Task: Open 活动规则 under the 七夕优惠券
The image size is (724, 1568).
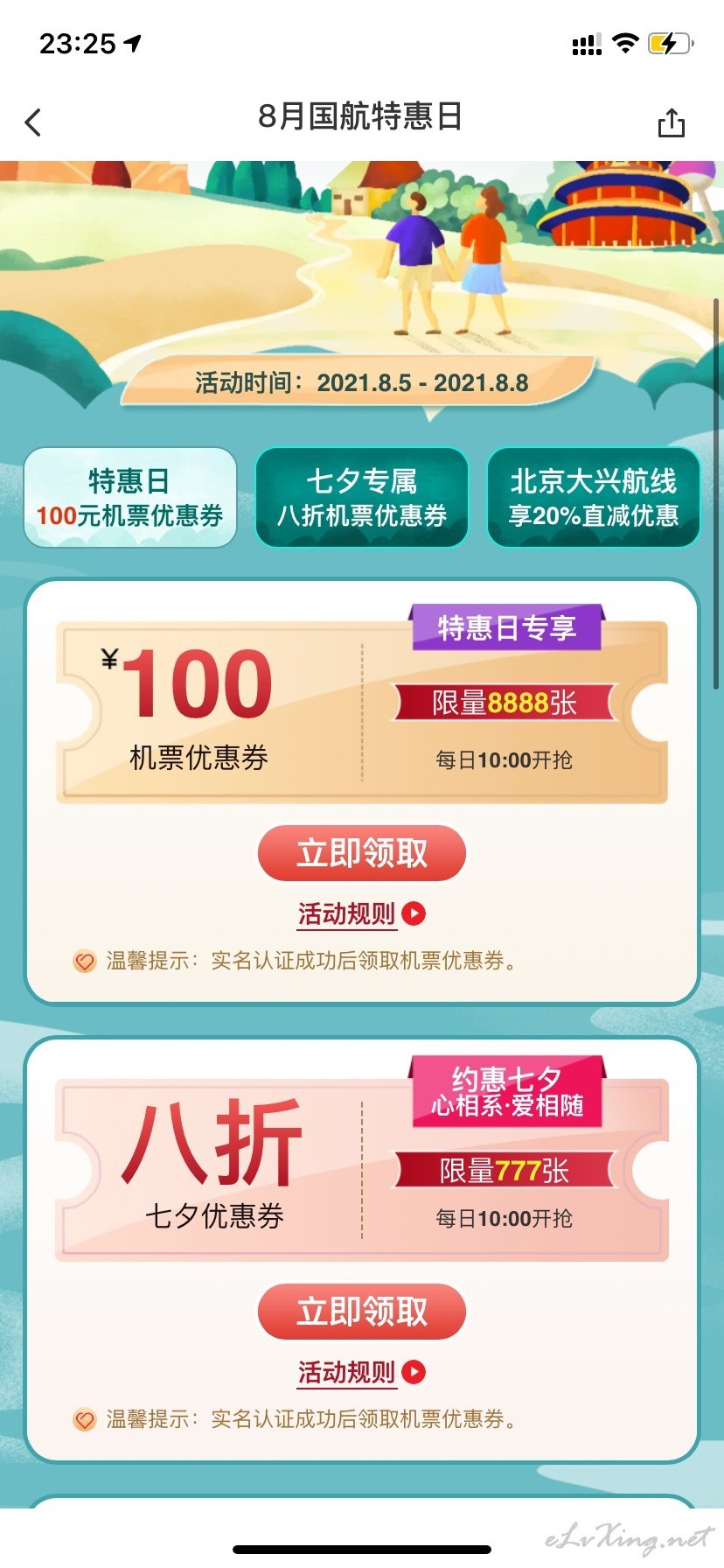Action: tap(361, 1372)
